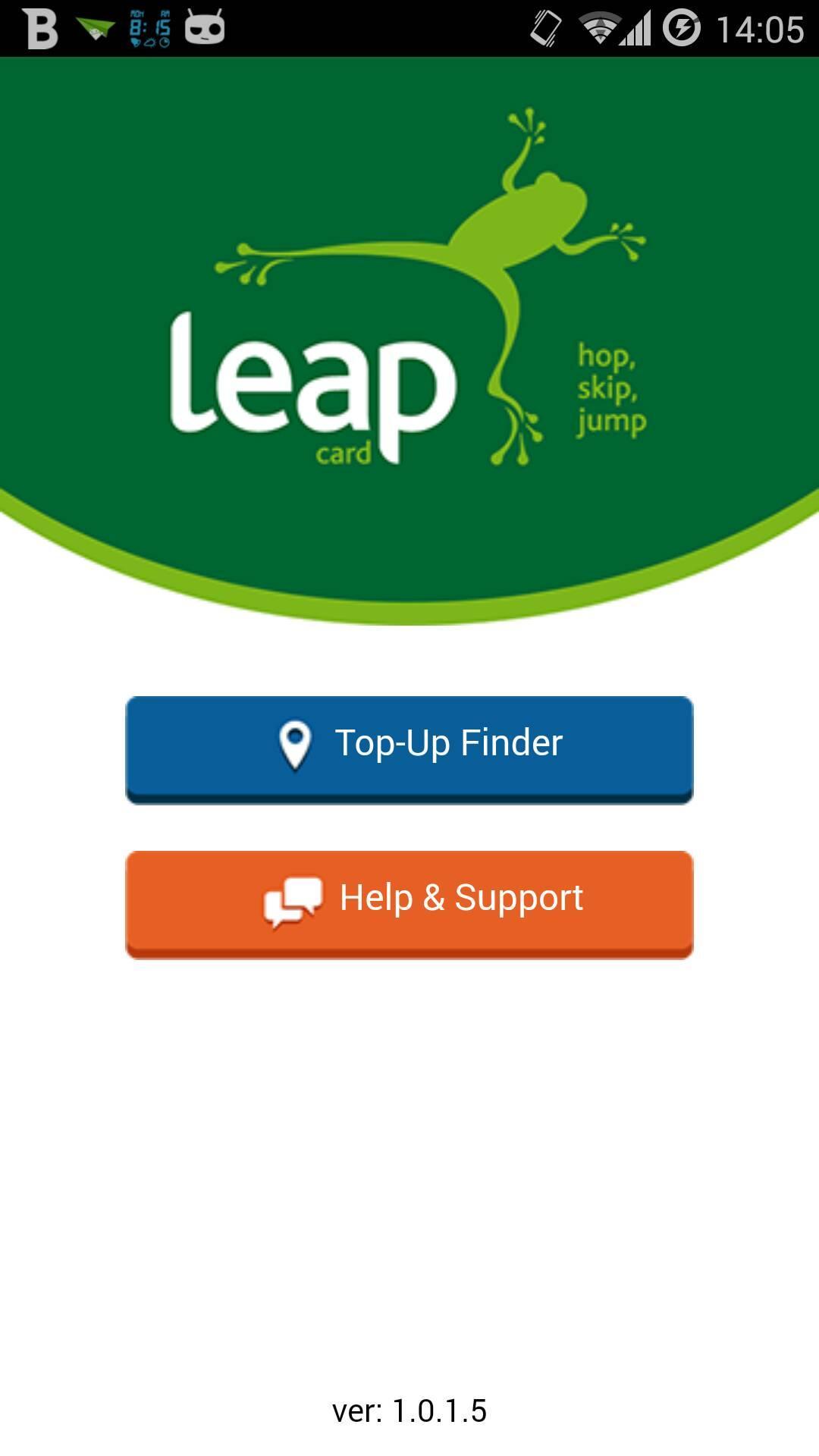Viewport: 819px width, 1456px height.
Task: Open the Top-Up Finder
Action: 409,748
